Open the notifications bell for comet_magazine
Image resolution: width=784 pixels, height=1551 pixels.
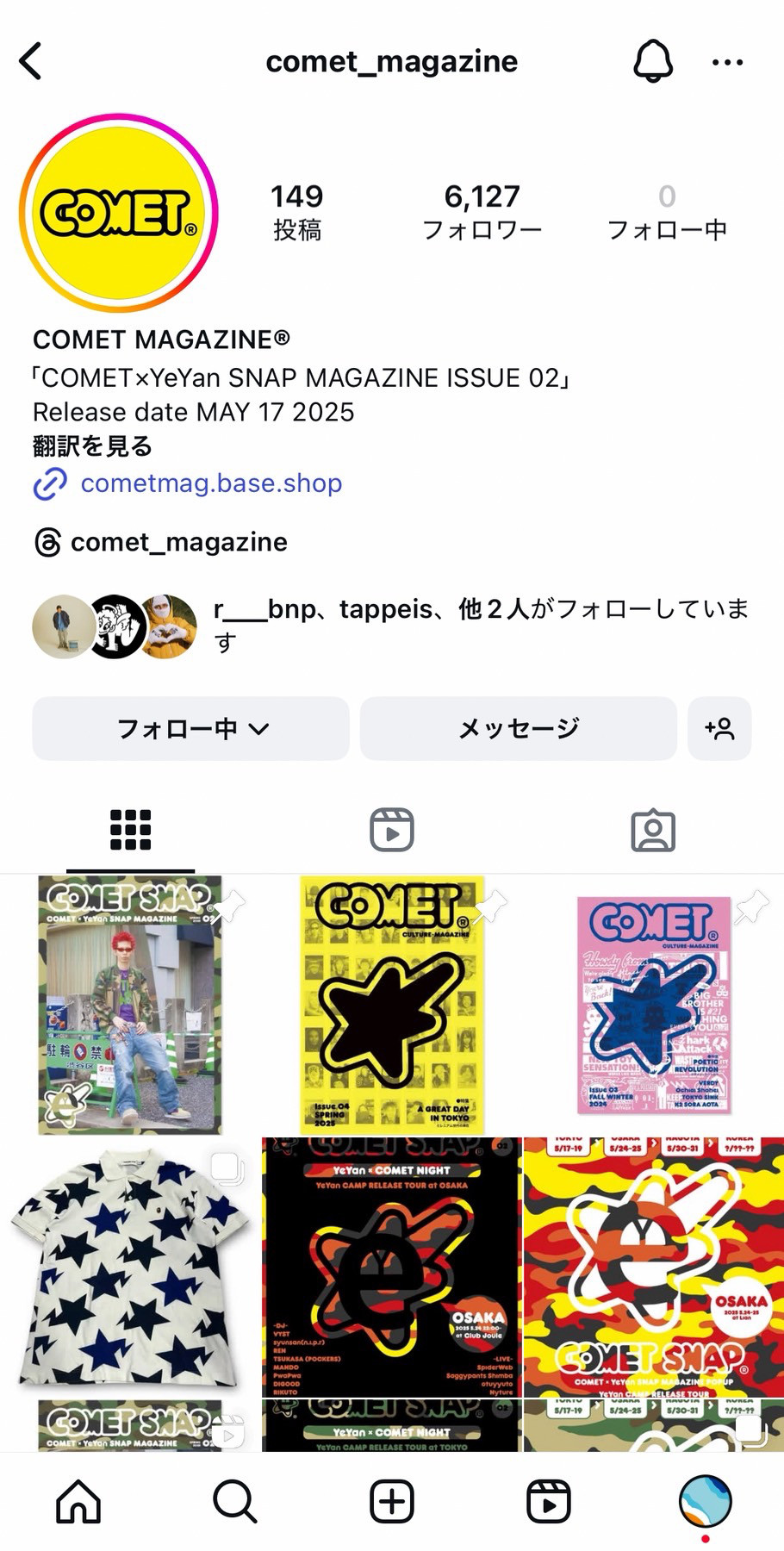653,61
